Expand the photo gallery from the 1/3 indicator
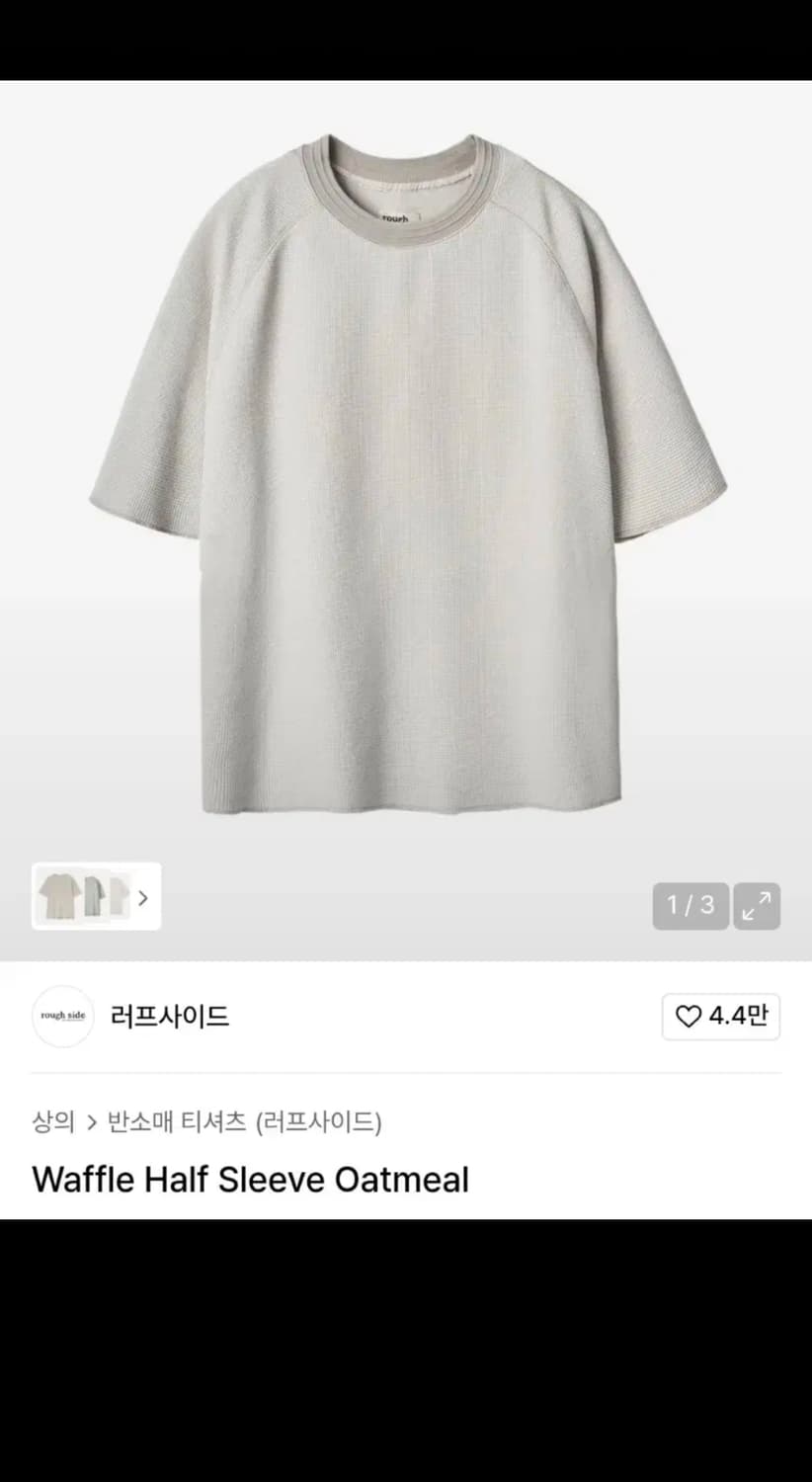812x1482 pixels. coord(690,905)
